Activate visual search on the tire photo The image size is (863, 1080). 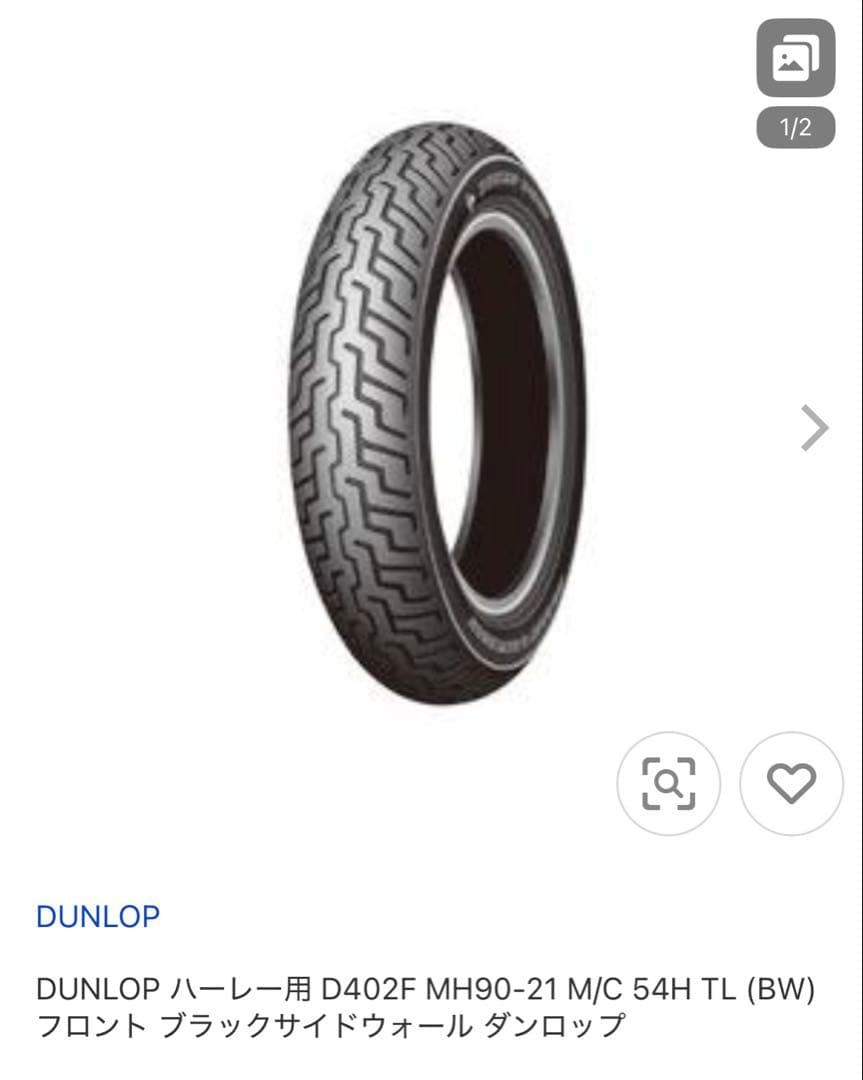point(670,784)
